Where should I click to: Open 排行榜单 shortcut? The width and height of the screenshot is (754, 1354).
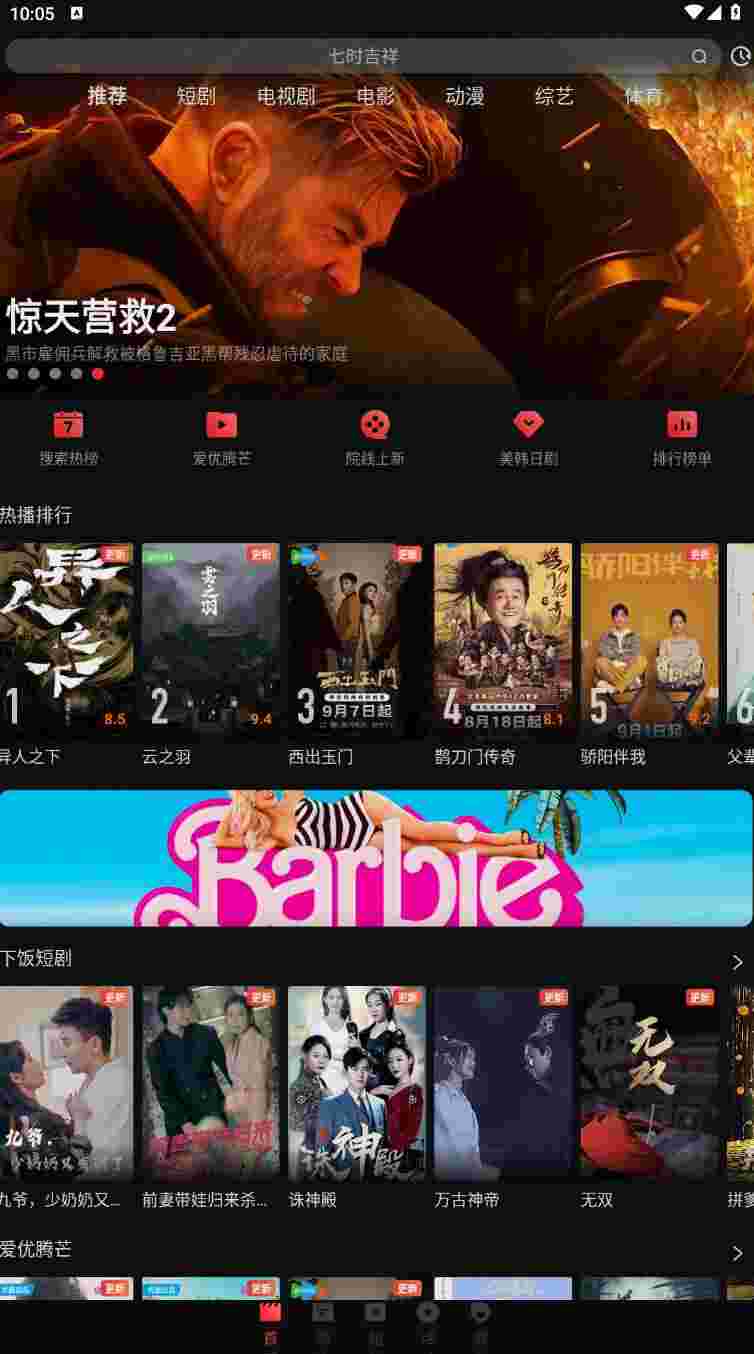(682, 438)
